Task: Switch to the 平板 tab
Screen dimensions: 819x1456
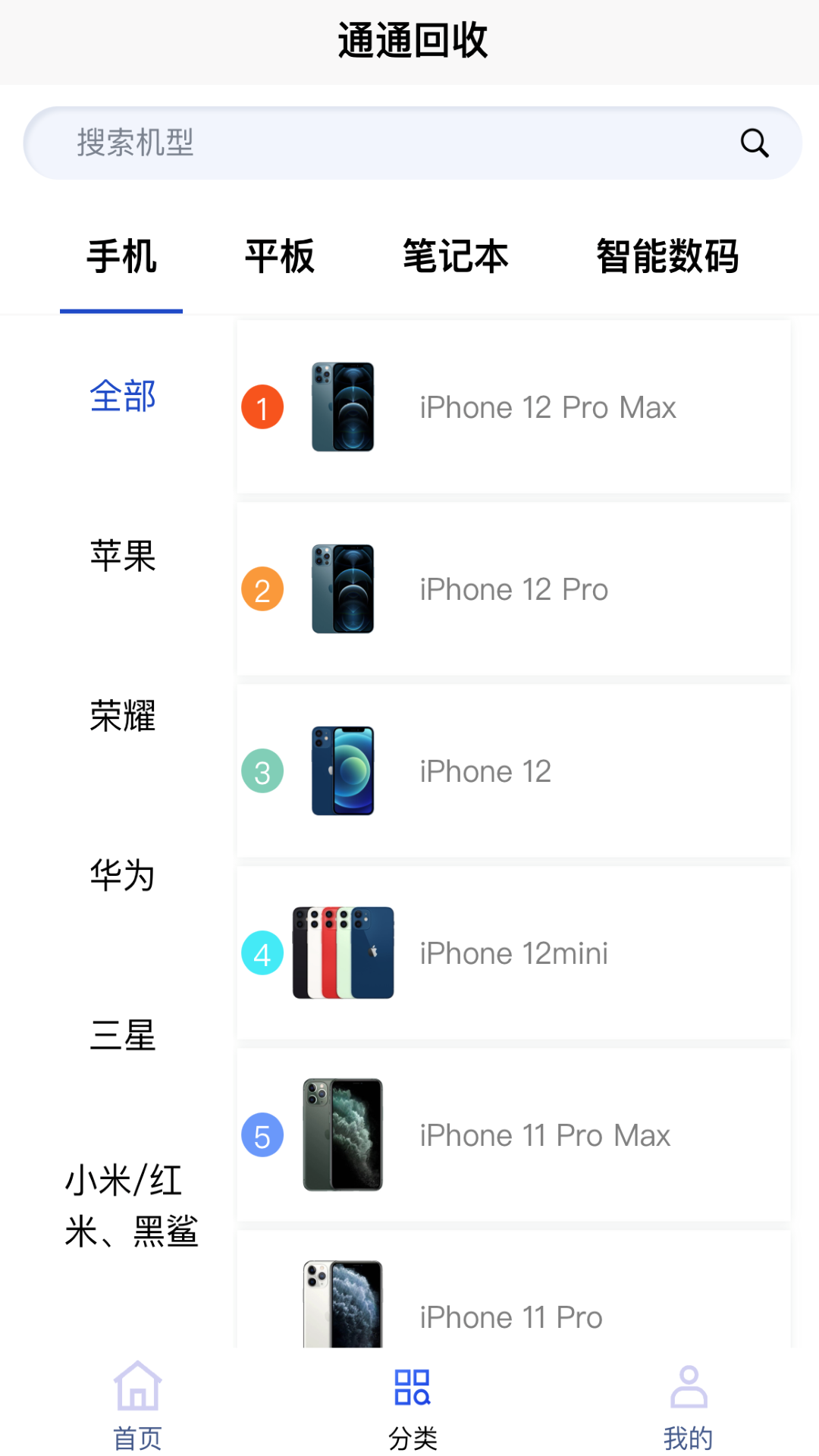Action: (279, 256)
